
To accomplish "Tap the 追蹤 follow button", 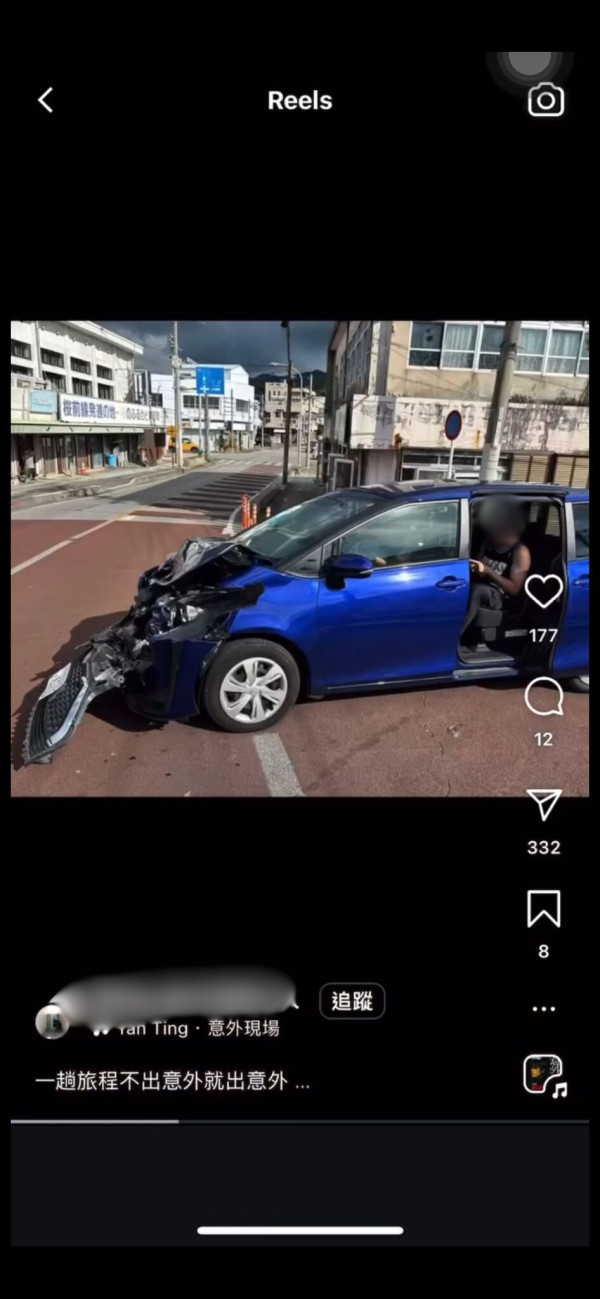I will pyautogui.click(x=352, y=1001).
